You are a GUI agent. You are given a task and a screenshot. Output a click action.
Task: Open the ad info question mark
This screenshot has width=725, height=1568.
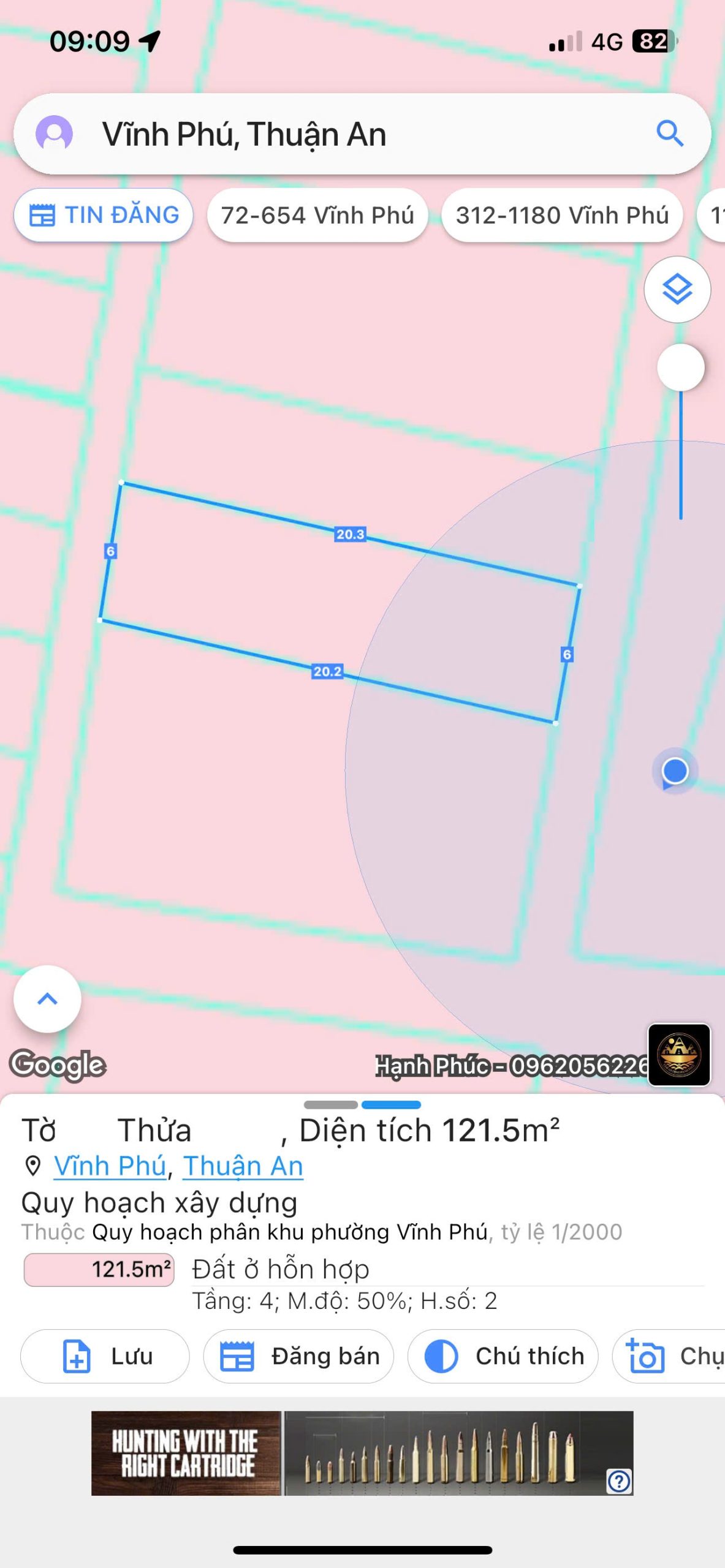pyautogui.click(x=619, y=1482)
